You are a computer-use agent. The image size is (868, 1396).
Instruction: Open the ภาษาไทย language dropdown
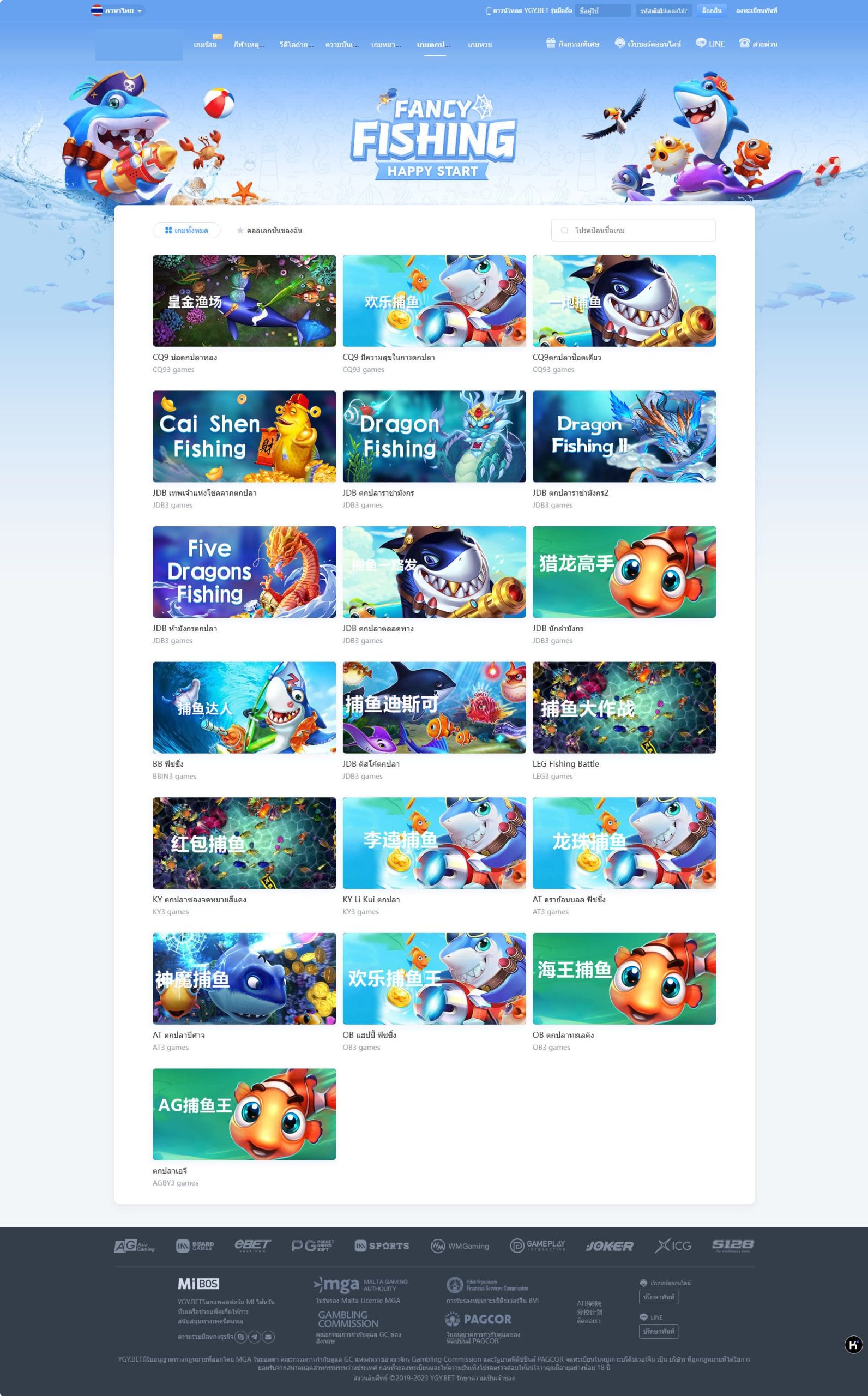117,10
